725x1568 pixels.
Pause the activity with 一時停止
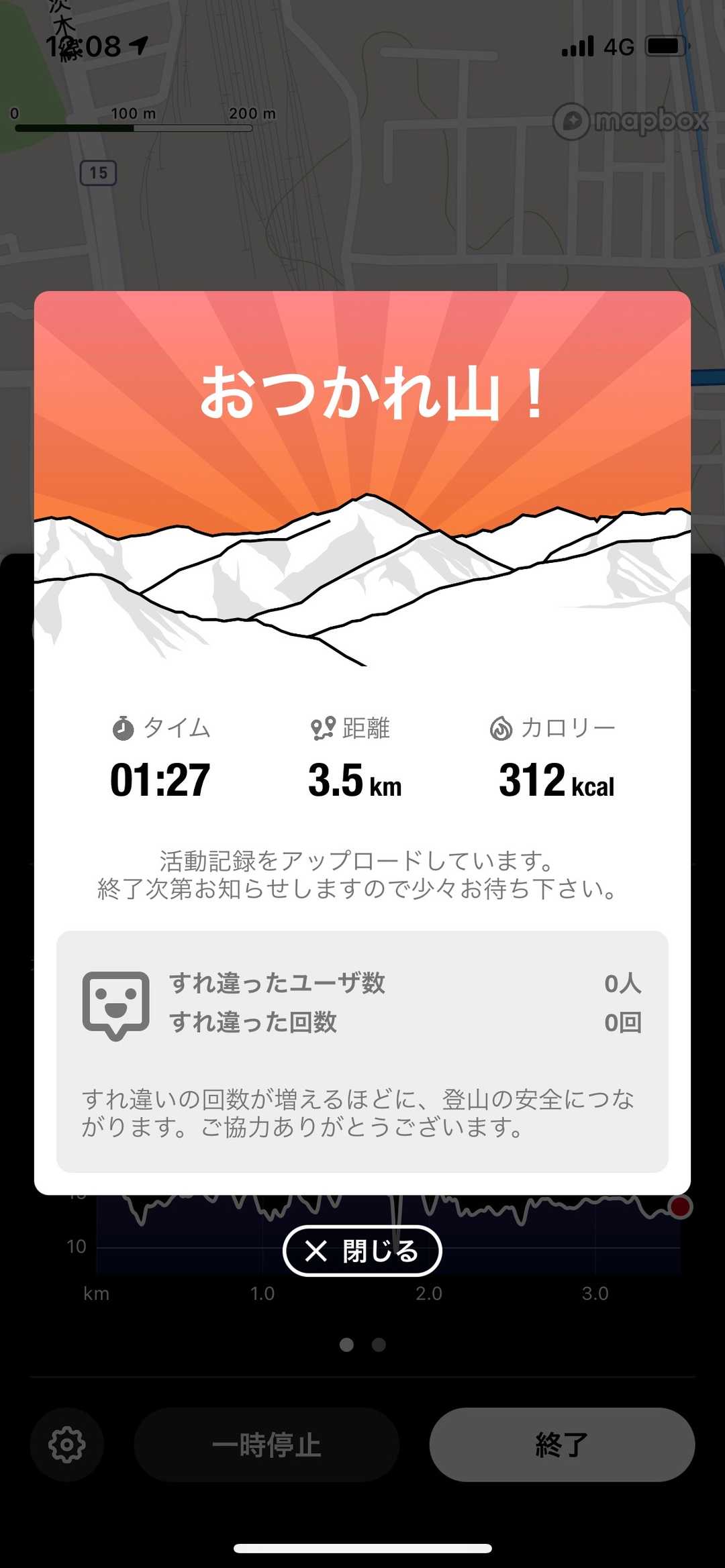point(267,1444)
